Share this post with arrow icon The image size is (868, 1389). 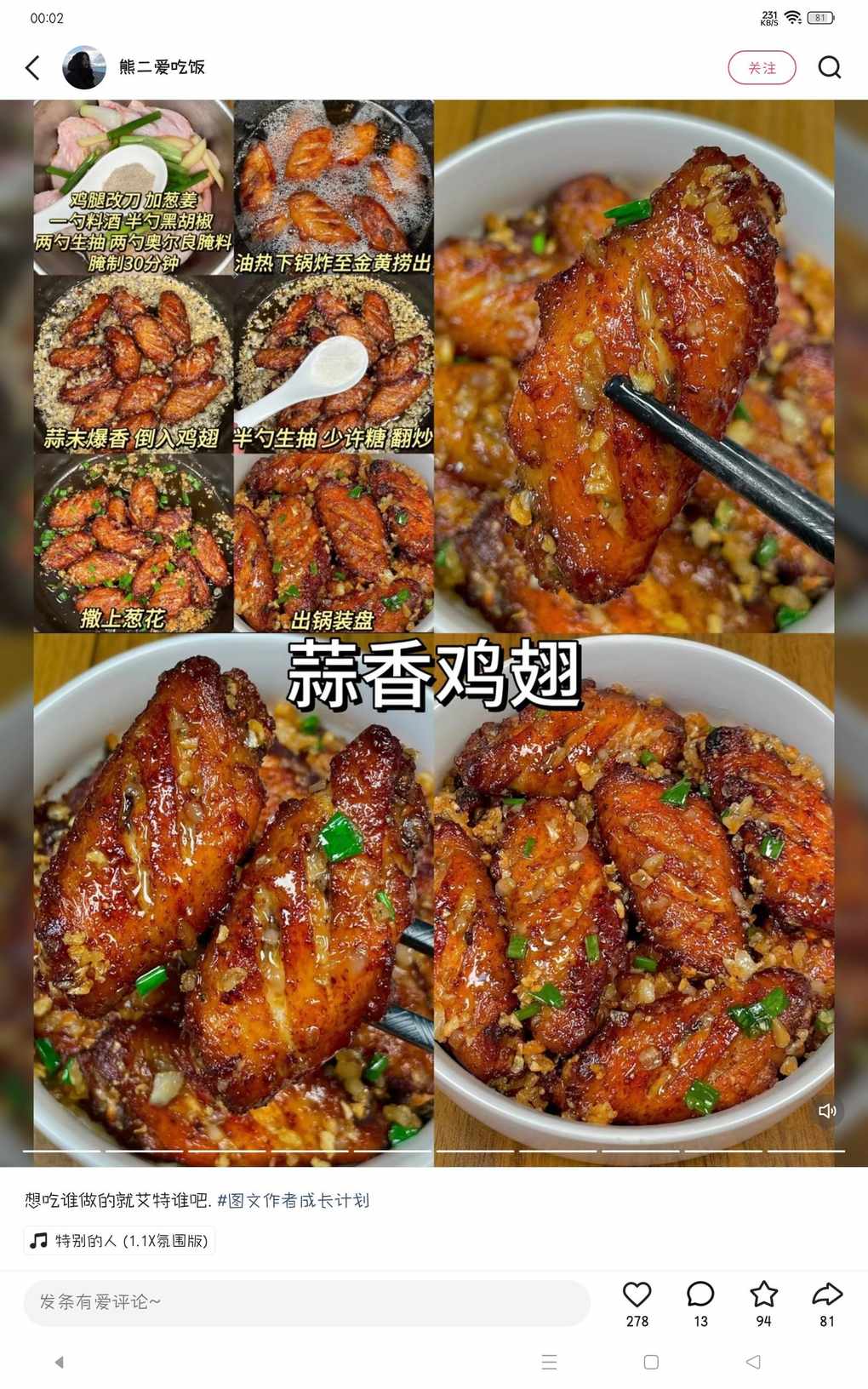pos(826,1295)
